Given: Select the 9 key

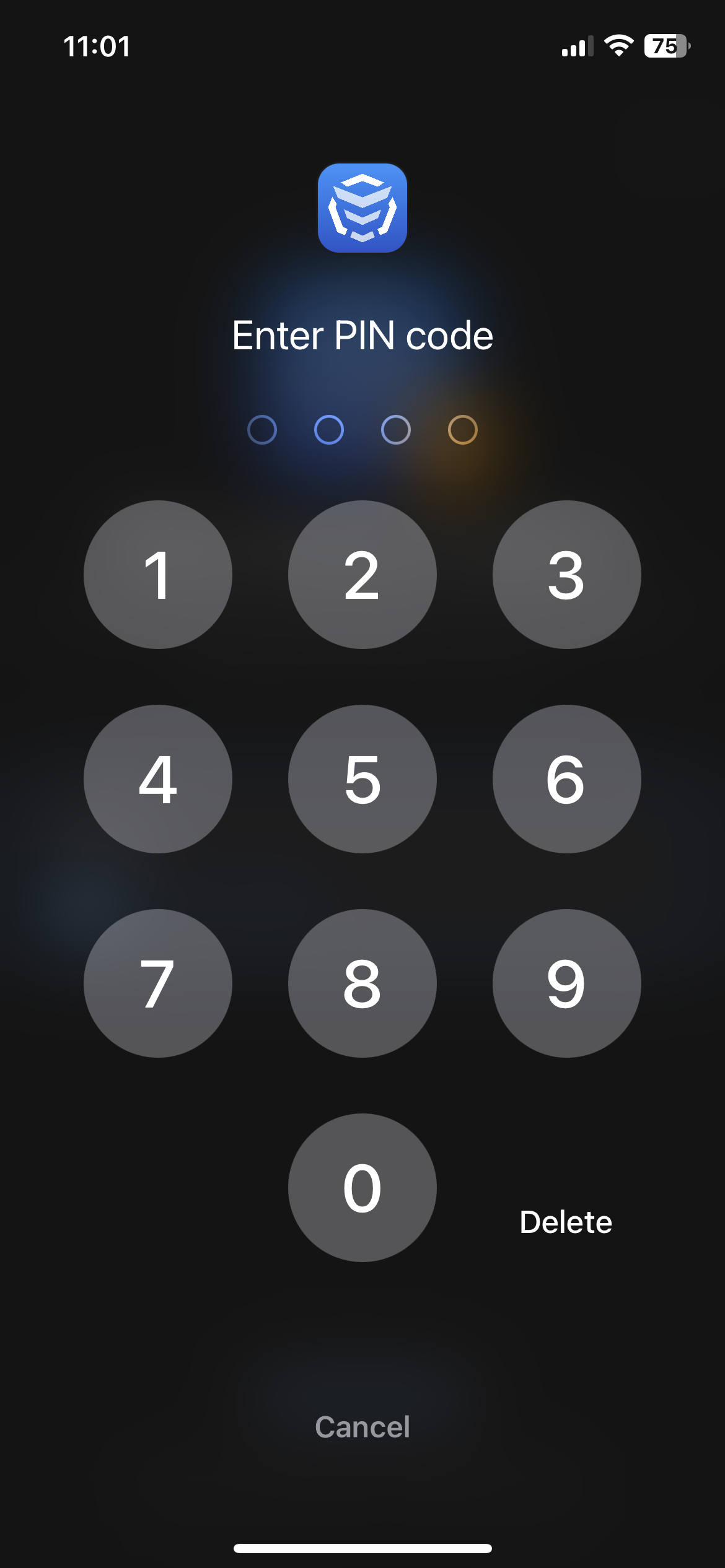Looking at the screenshot, I should (x=566, y=983).
